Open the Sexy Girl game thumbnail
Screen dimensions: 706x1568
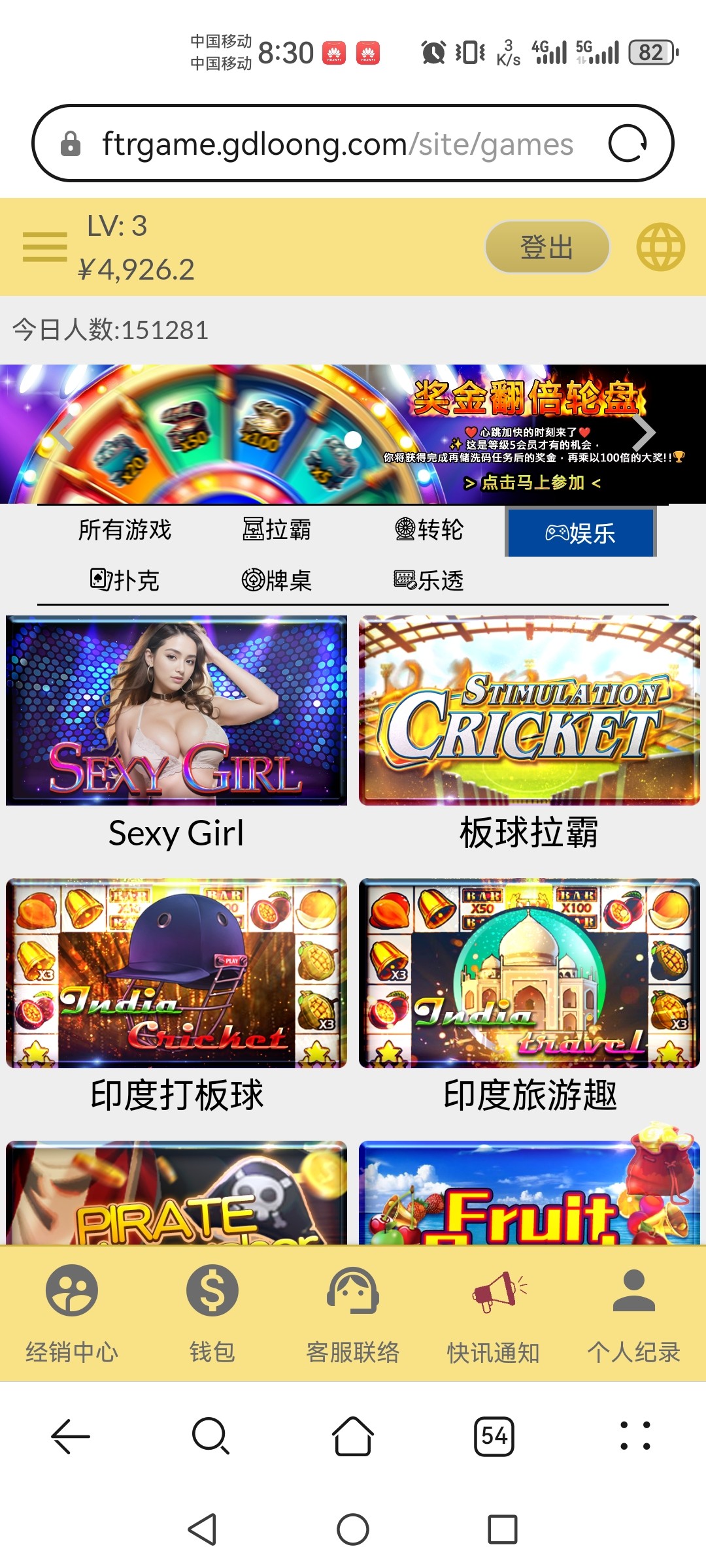click(176, 712)
